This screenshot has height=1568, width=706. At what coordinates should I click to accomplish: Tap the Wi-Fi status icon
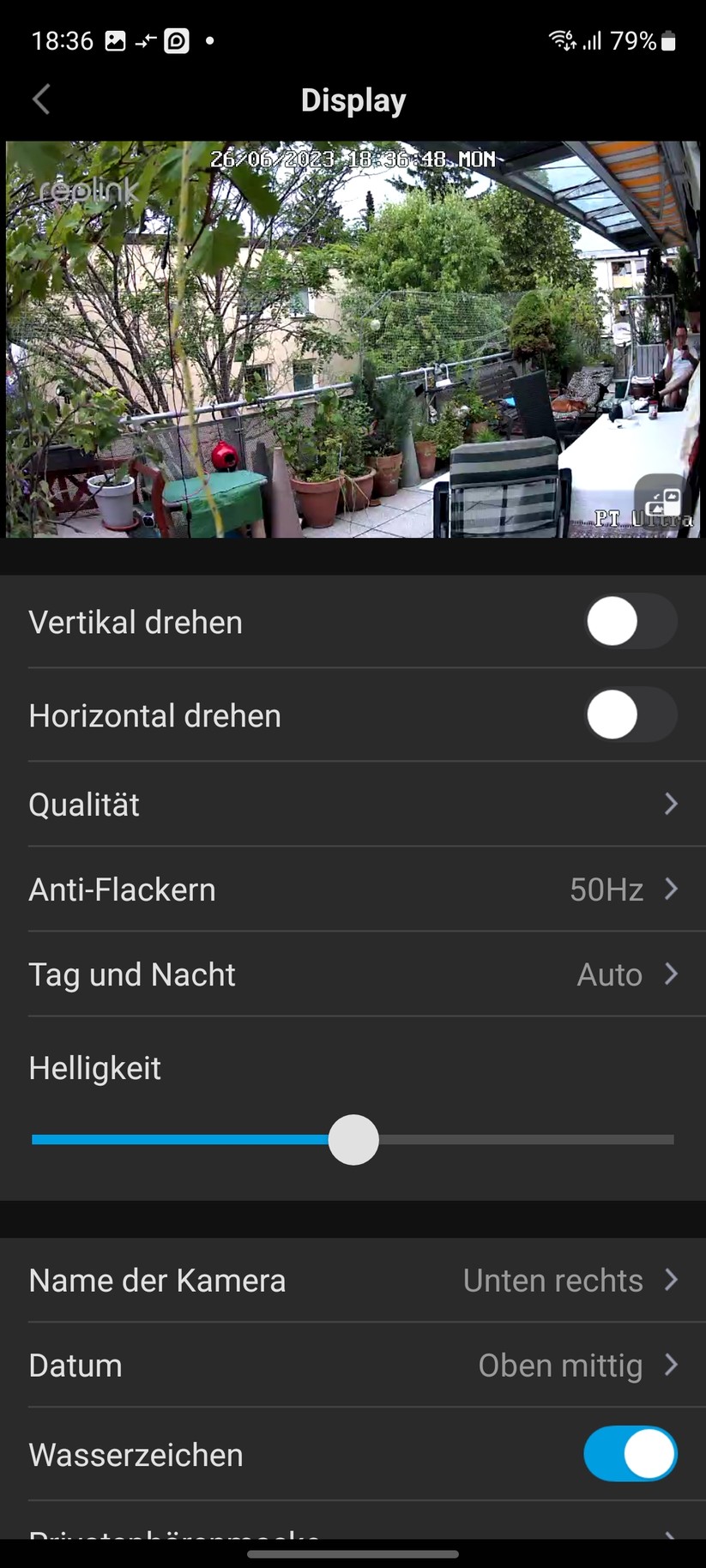(x=562, y=39)
